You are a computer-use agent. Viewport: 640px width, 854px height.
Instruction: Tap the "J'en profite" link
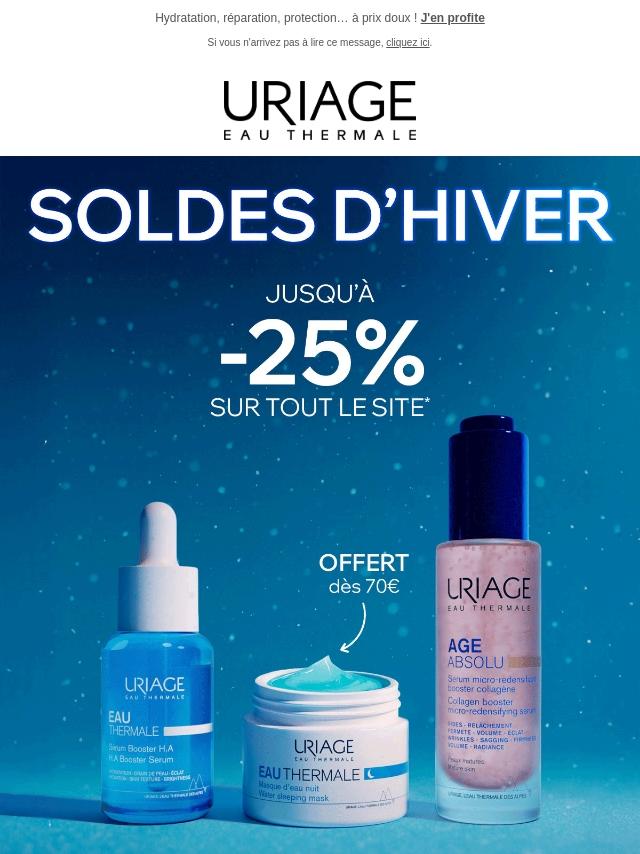452,18
